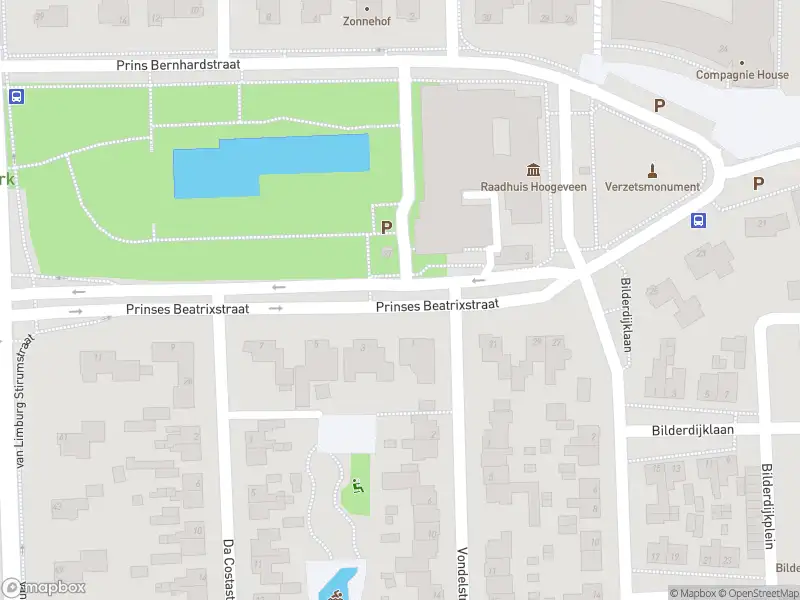Open the Mapbox attribution link

pos(696,593)
